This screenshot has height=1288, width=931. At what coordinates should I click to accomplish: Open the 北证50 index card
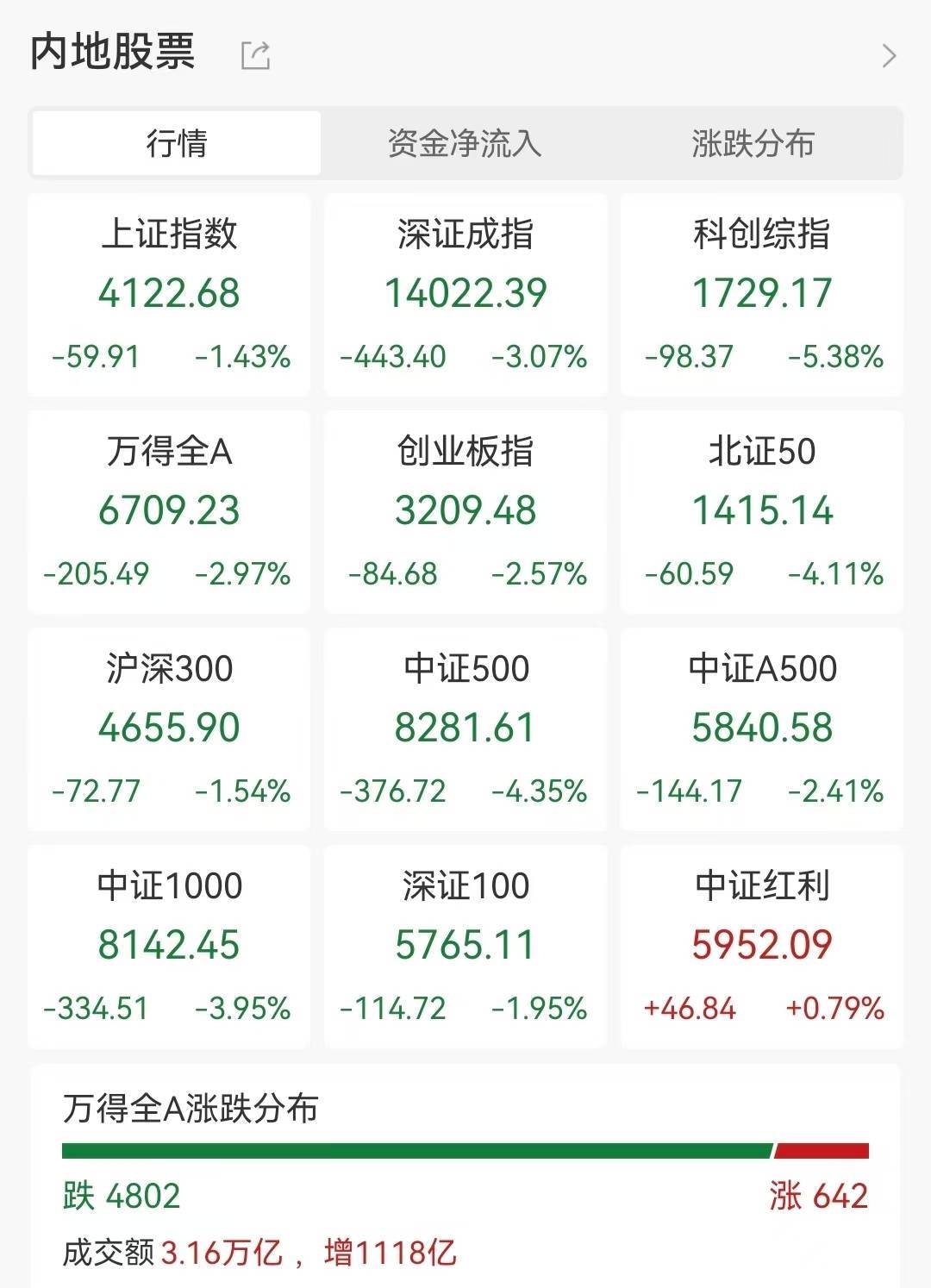coord(762,511)
